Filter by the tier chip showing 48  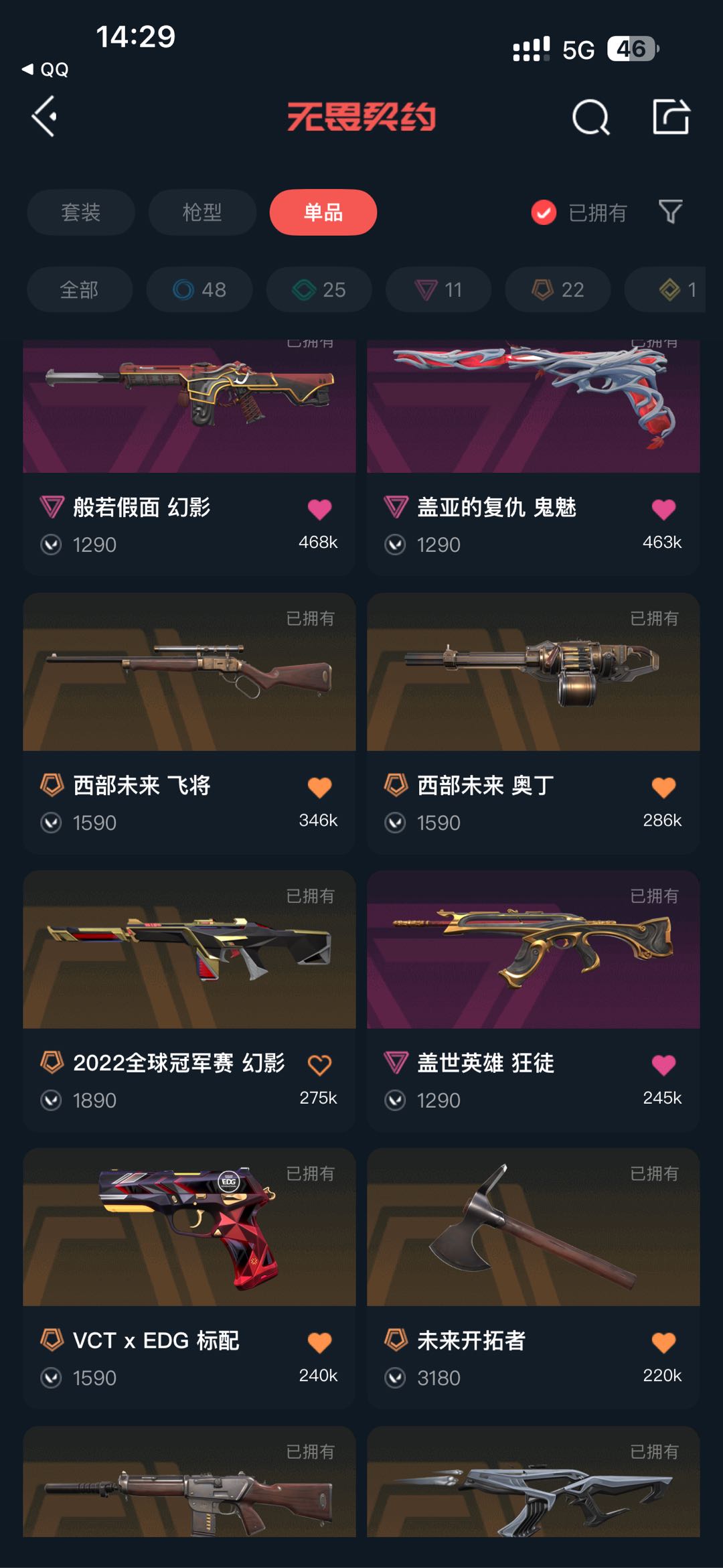(x=199, y=289)
